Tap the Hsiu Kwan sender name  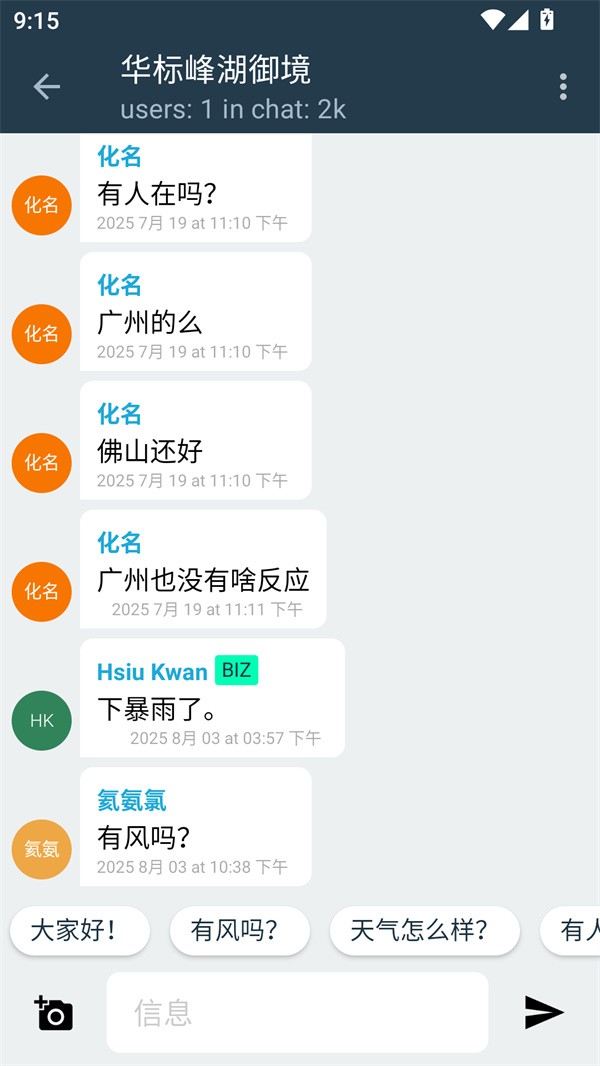click(152, 672)
